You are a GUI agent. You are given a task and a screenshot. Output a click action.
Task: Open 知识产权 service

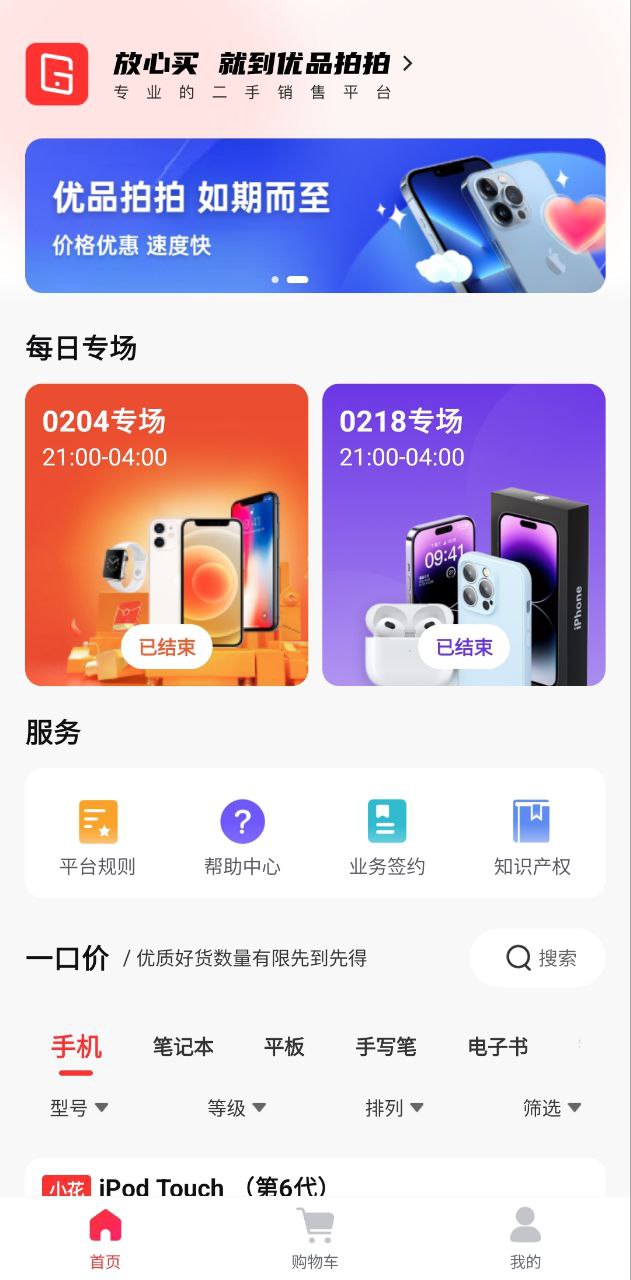pos(532,836)
